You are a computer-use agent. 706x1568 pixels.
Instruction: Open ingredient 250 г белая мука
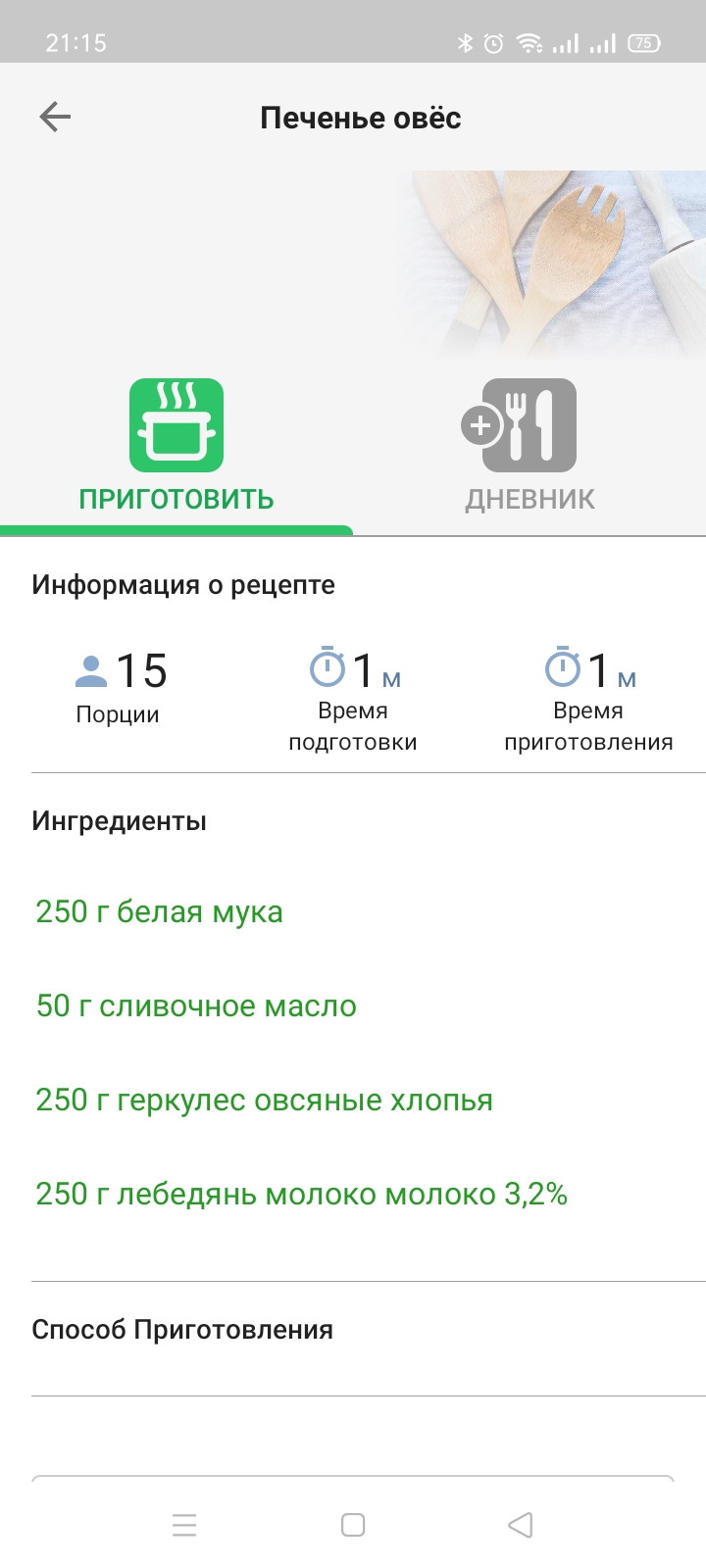[159, 911]
